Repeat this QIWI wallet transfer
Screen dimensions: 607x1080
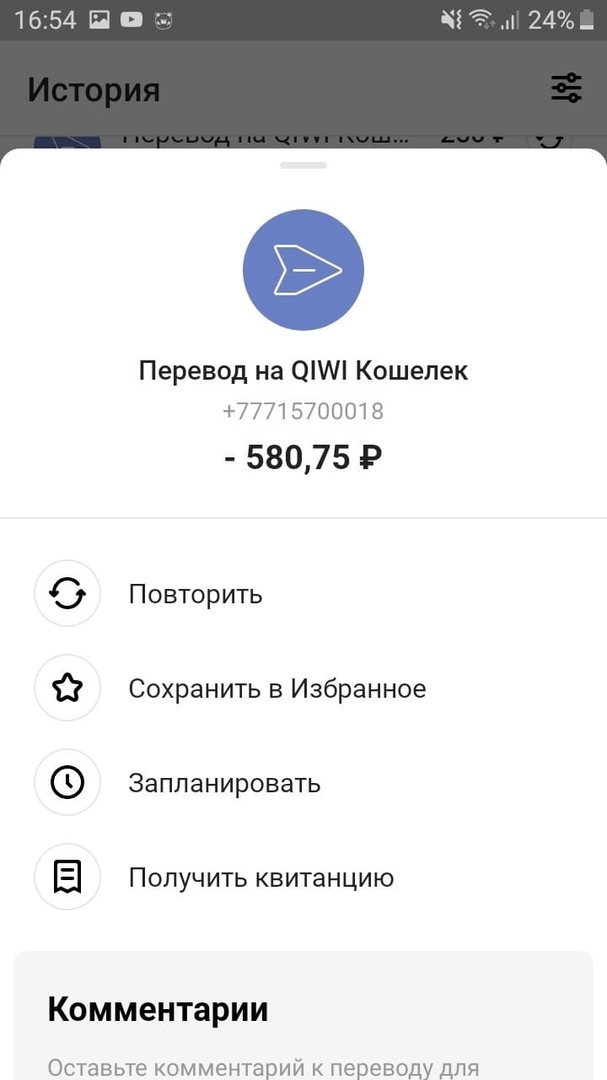click(195, 594)
